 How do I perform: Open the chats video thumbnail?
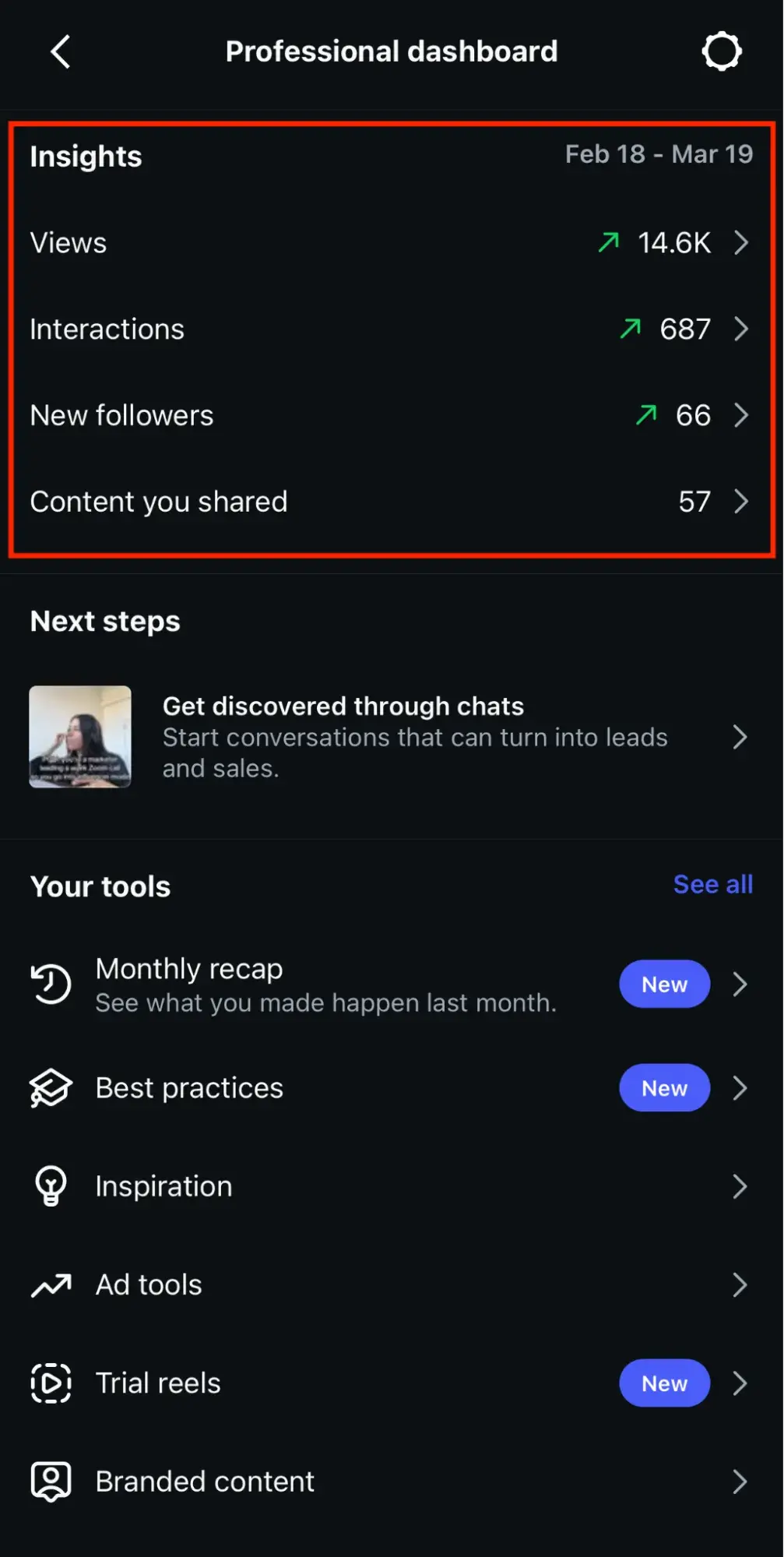(80, 737)
